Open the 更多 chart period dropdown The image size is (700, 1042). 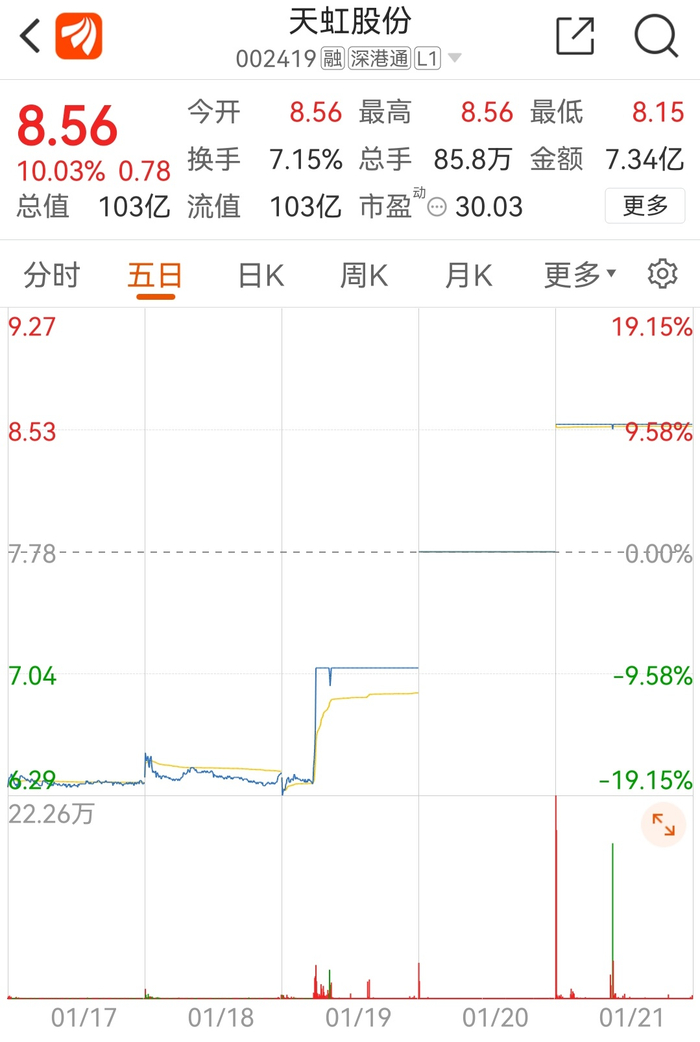coord(580,275)
